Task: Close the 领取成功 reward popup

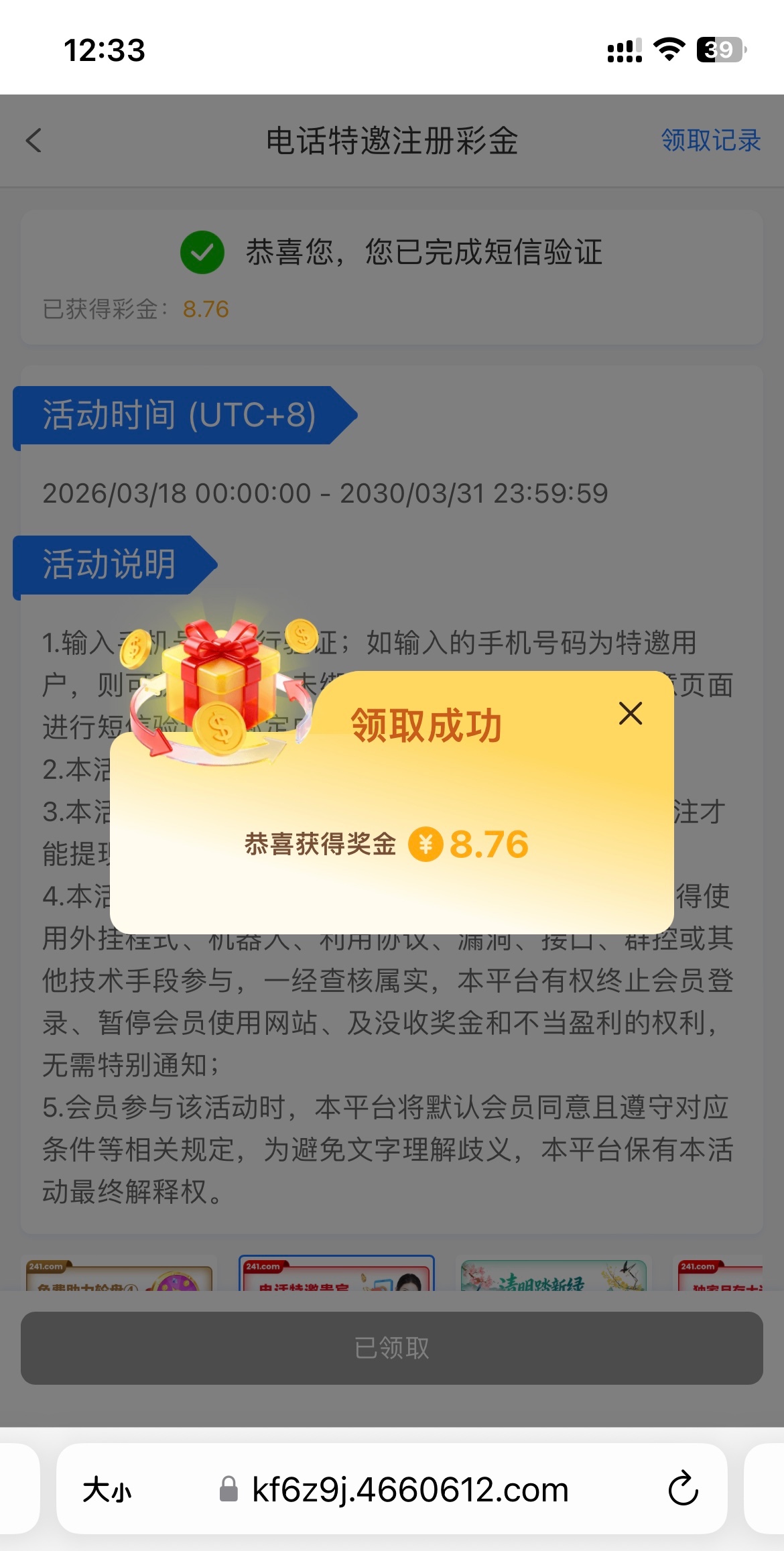Action: pos(631,714)
